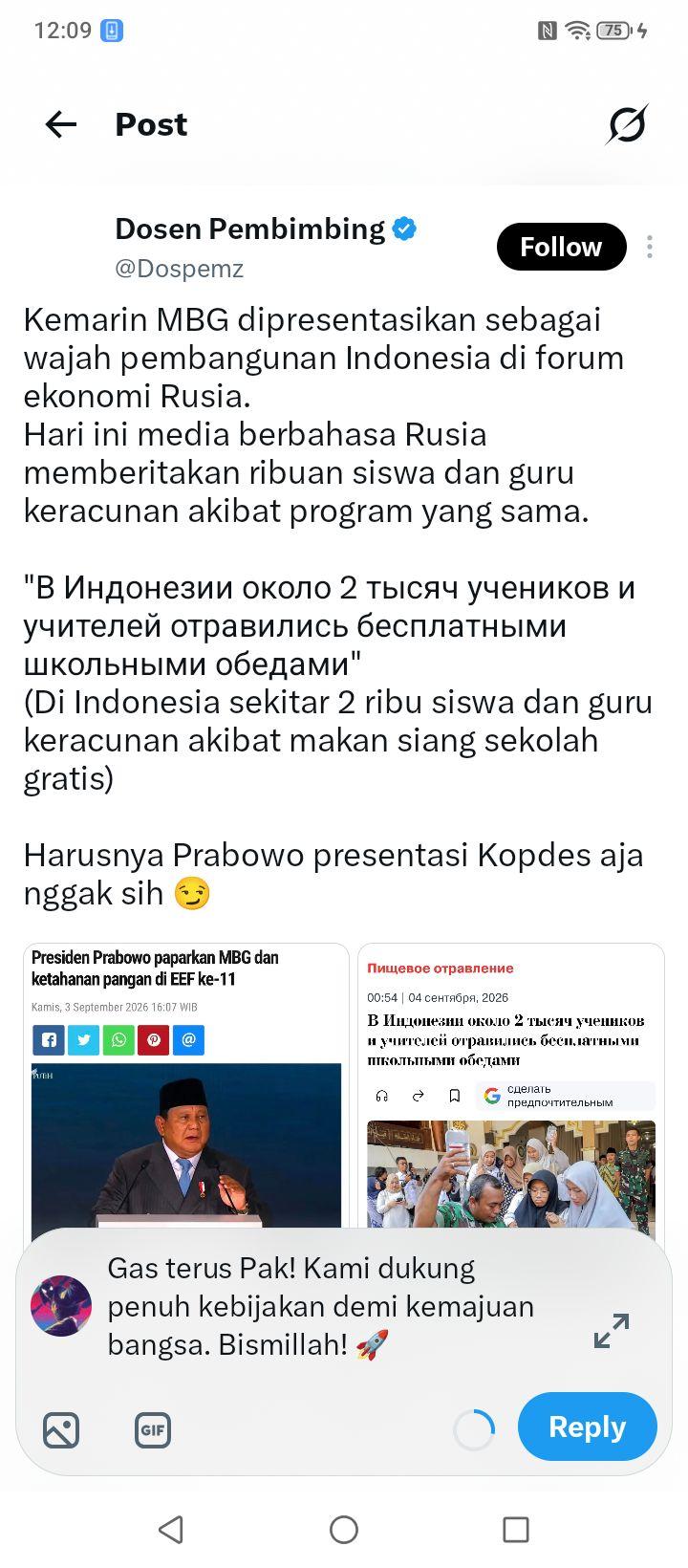Viewport: 688px width, 1568px height.
Task: Add a GIF to the reply
Action: (153, 1430)
